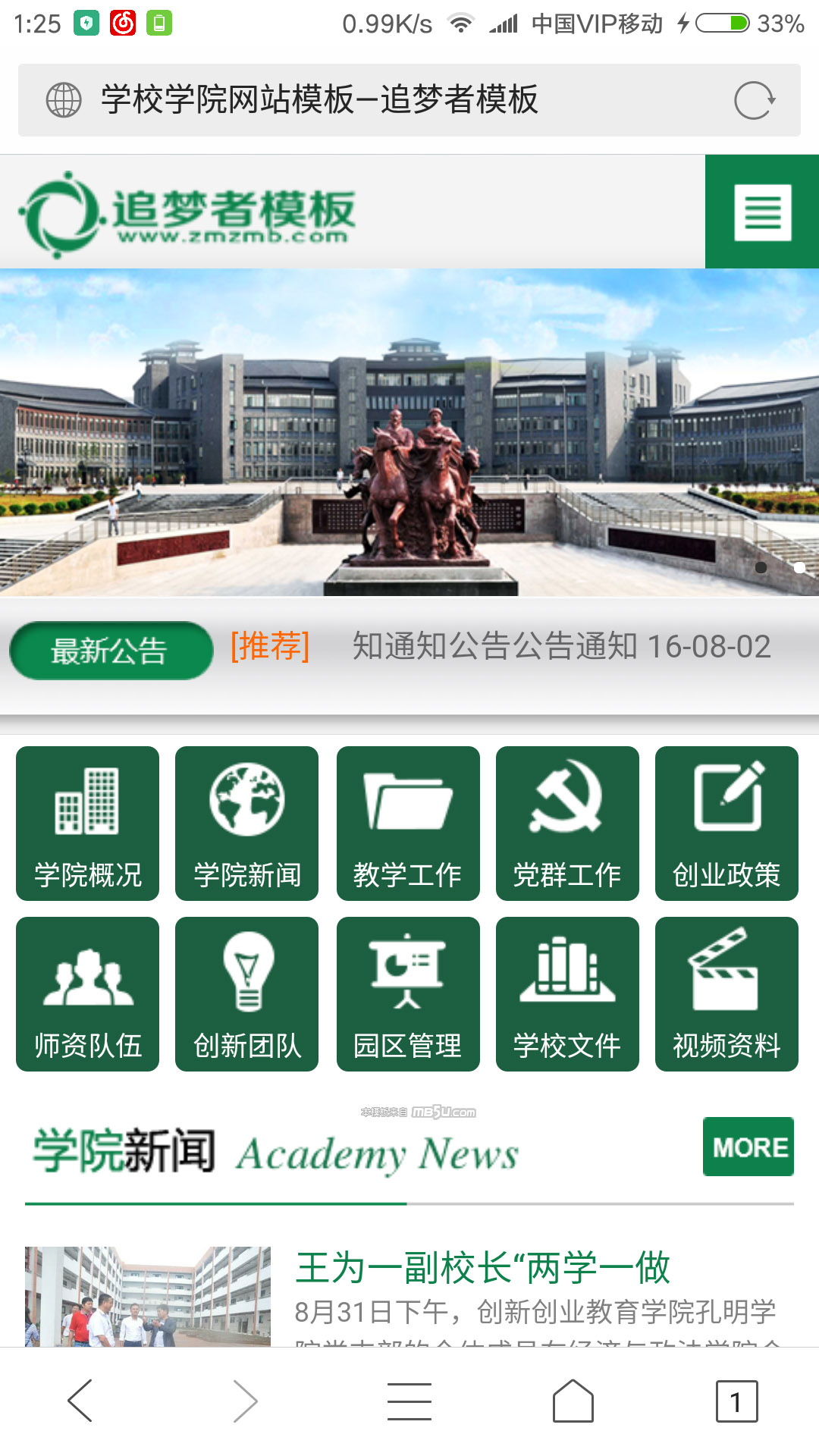819x1456 pixels.
Task: Open 师资队伍 tile
Action: pyautogui.click(x=88, y=994)
